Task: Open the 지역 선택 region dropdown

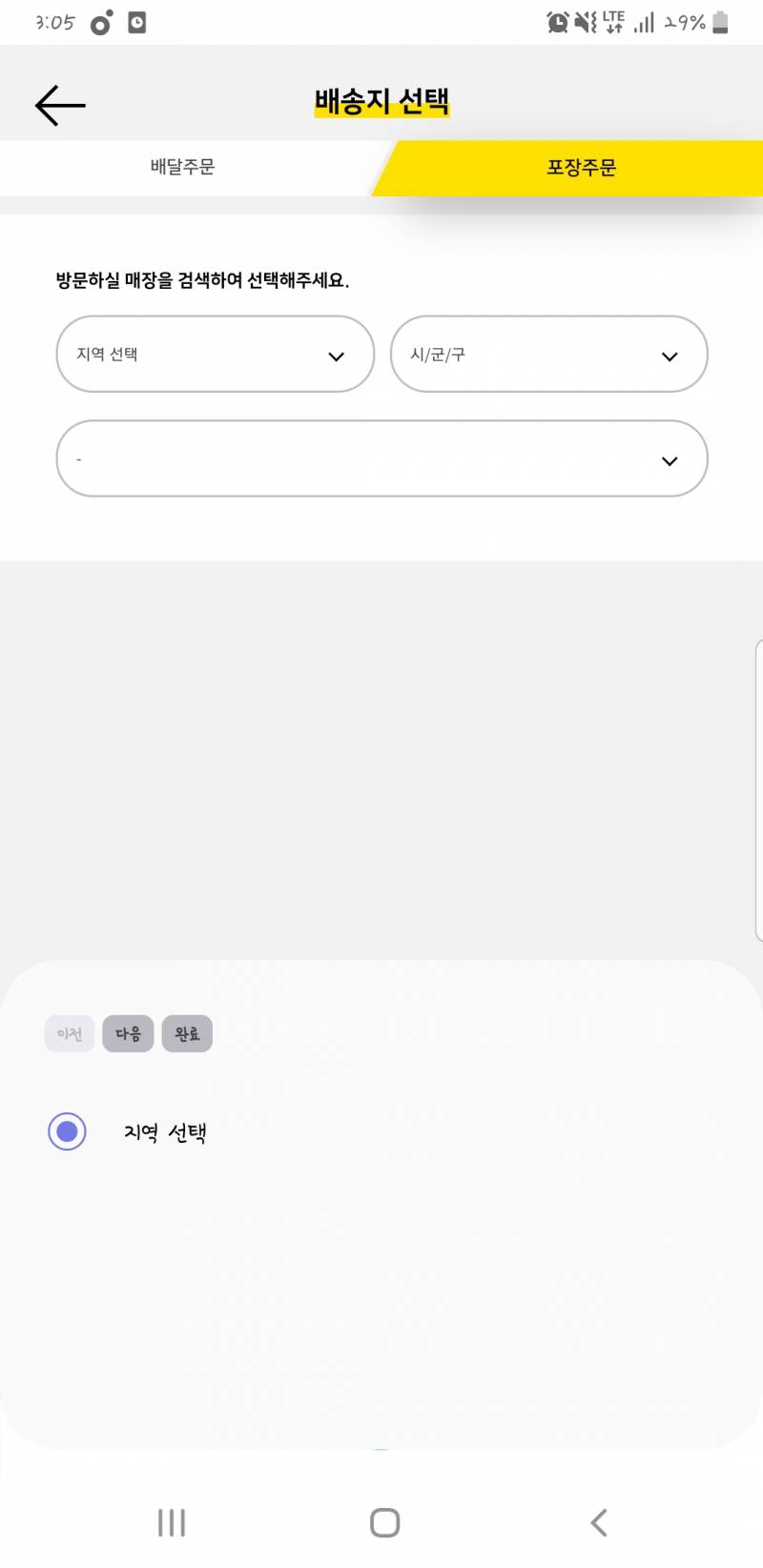Action: coord(215,355)
